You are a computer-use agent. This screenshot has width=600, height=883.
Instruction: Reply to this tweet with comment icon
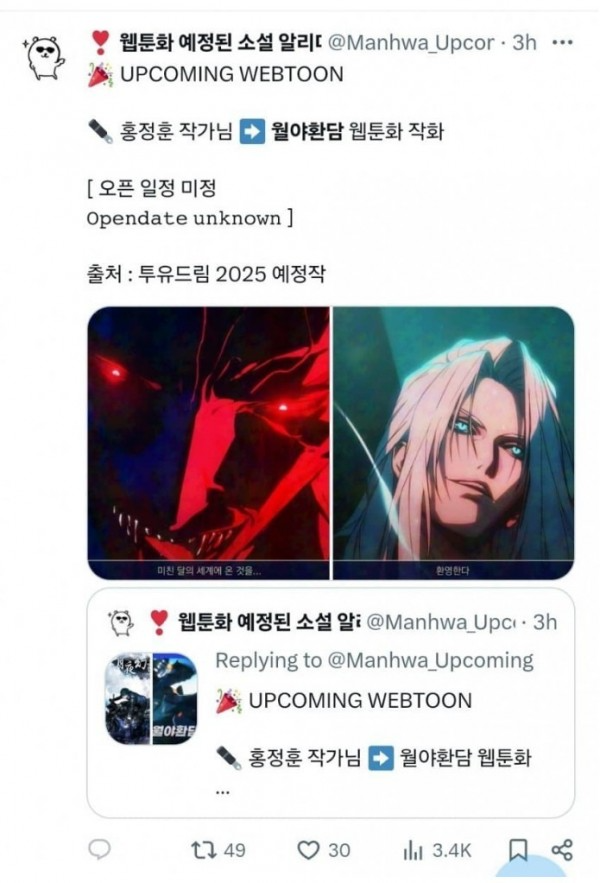click(x=100, y=850)
